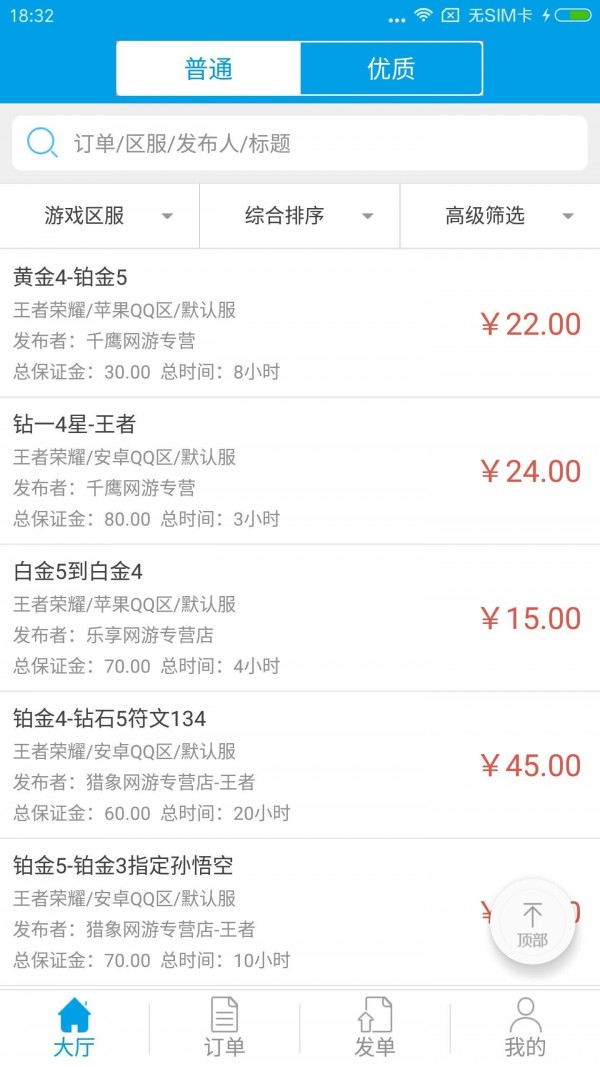
Task: Open 高级筛选 filter options
Action: [x=500, y=216]
